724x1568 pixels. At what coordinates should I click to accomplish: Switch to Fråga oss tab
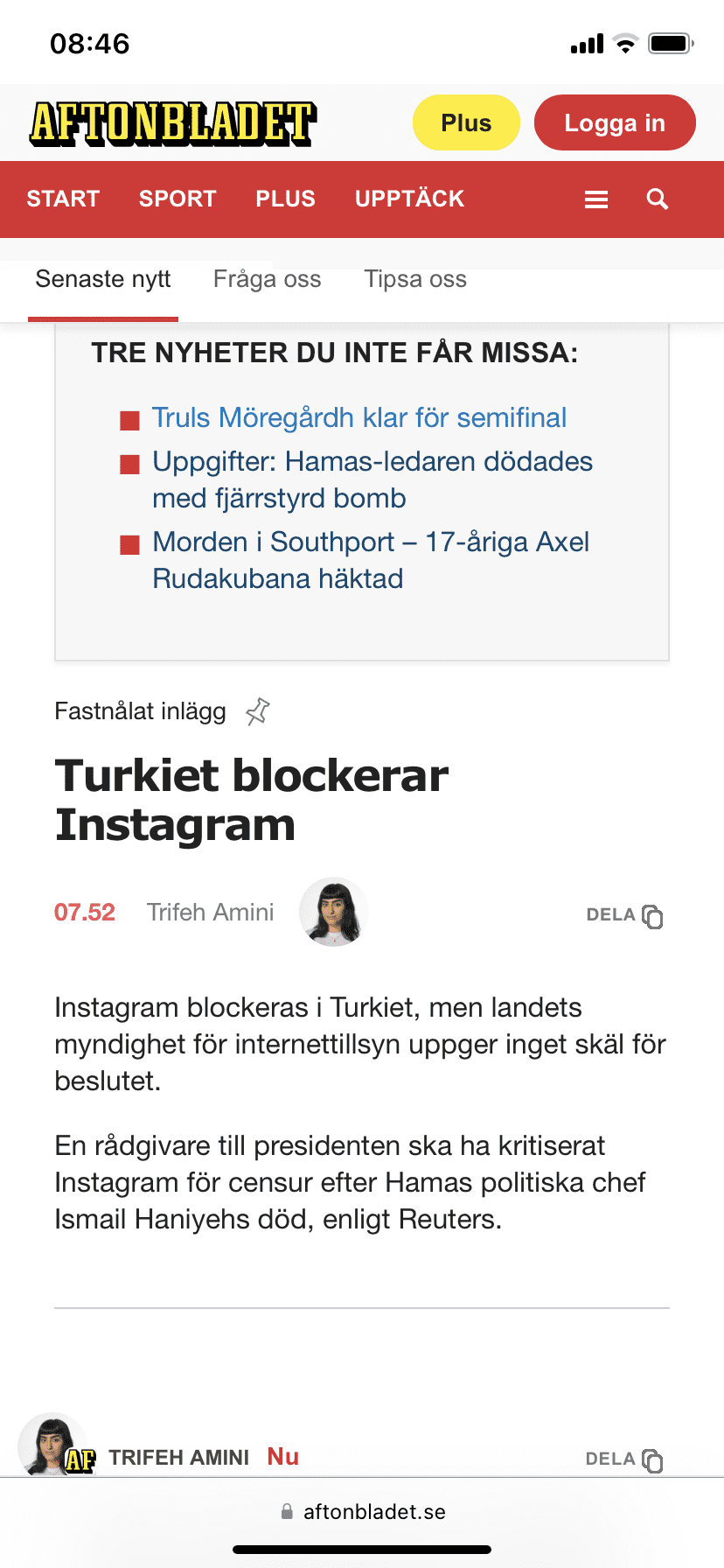tap(268, 279)
